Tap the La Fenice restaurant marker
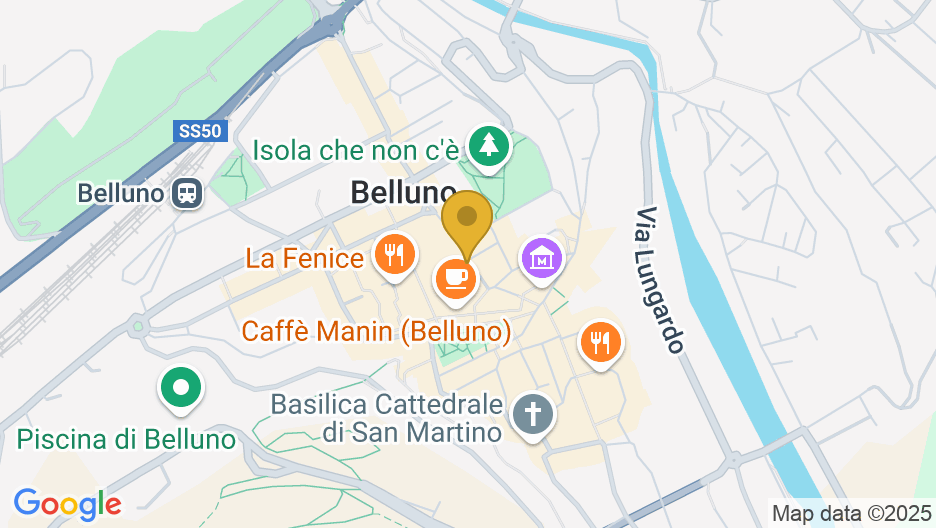 click(x=394, y=254)
